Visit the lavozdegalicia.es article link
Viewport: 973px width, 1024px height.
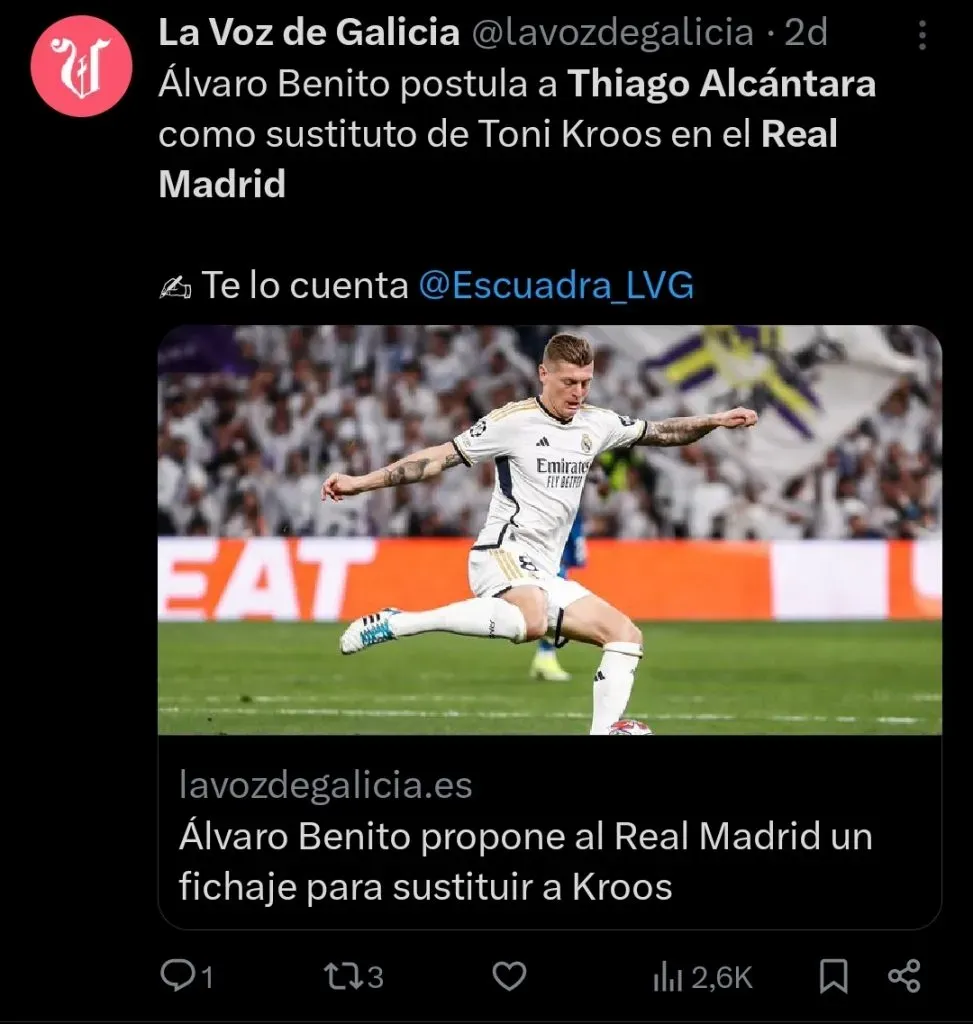(324, 785)
